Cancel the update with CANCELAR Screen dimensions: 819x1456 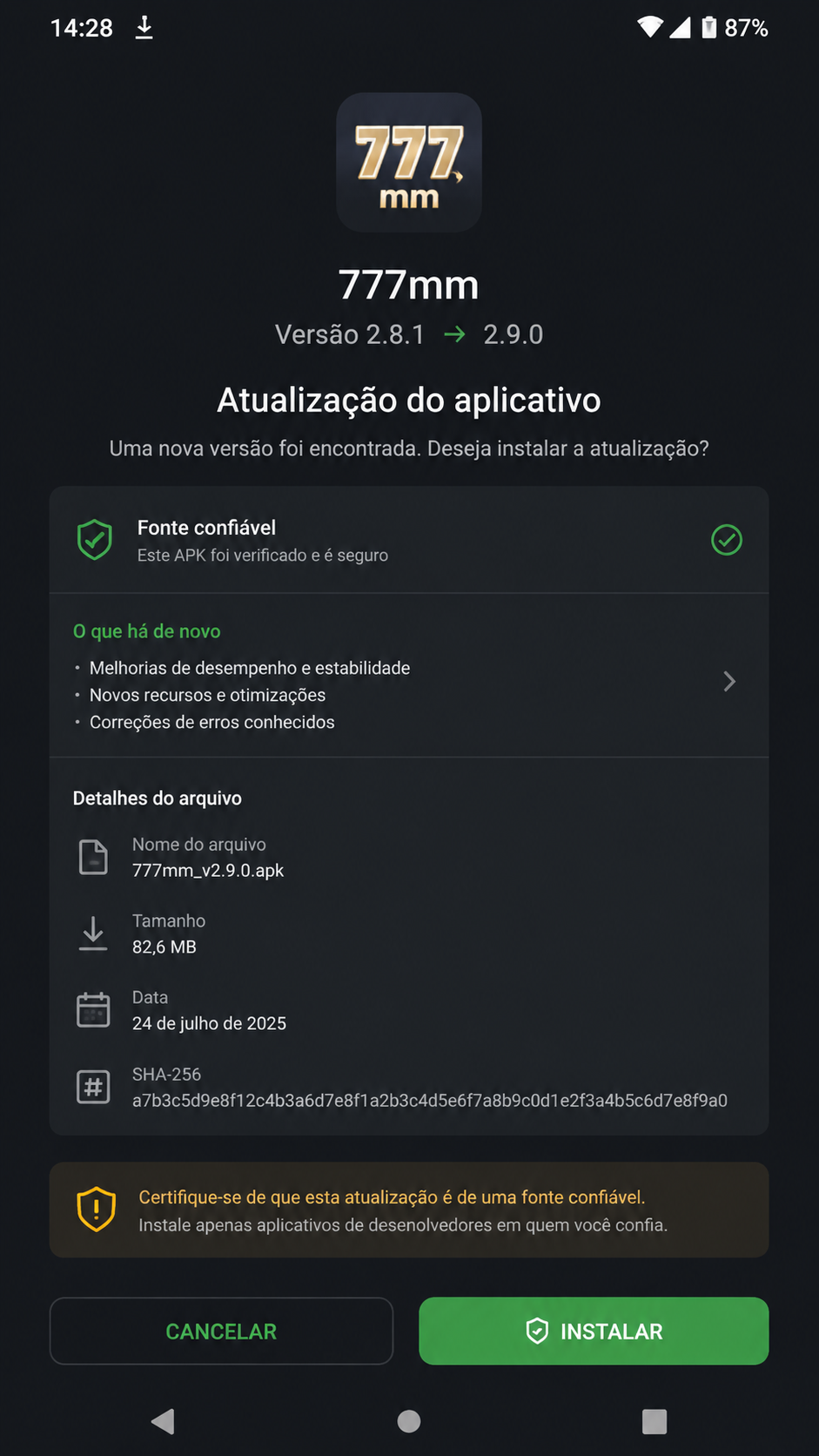[x=221, y=1331]
